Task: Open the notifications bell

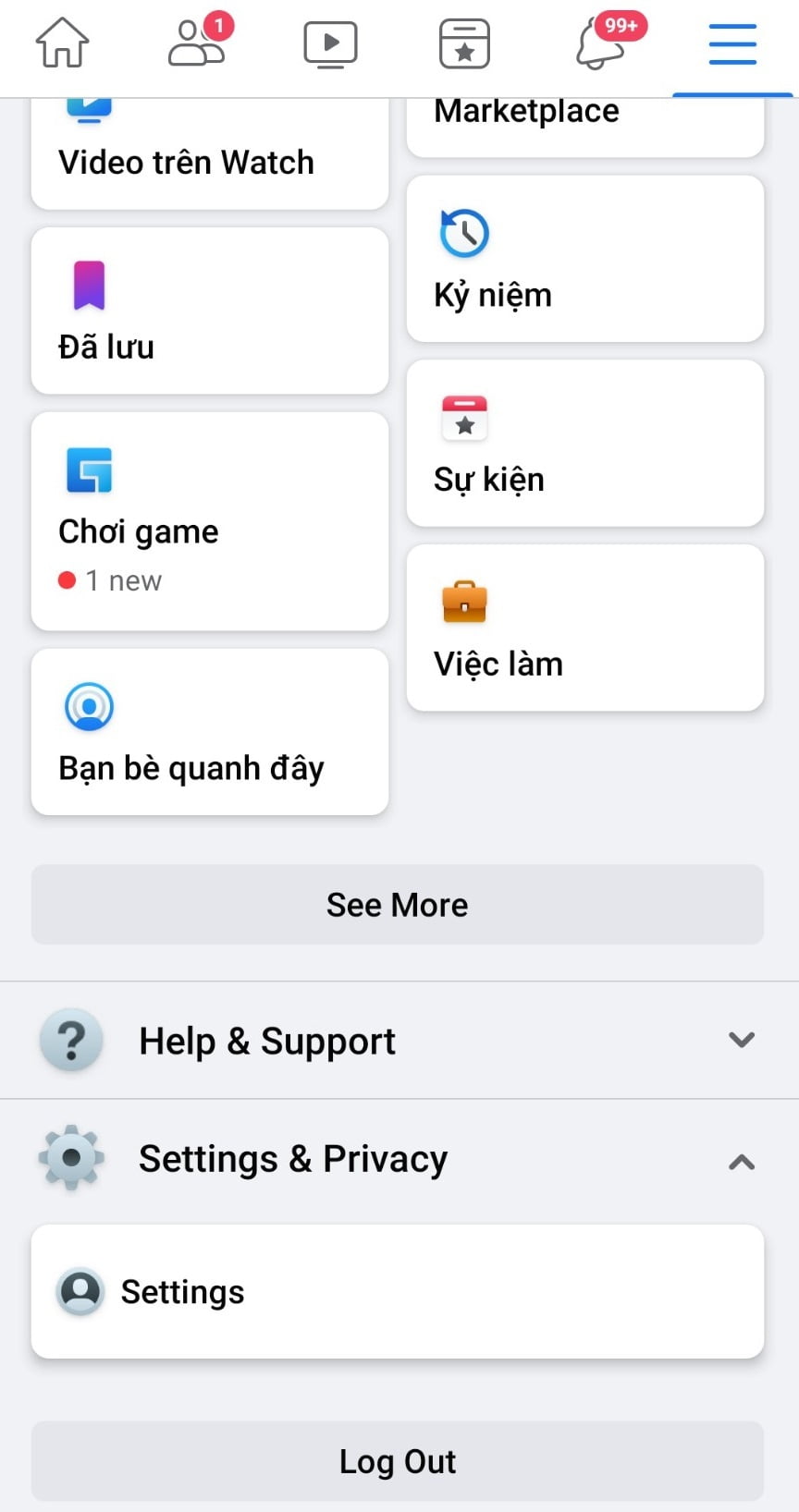Action: tap(601, 43)
